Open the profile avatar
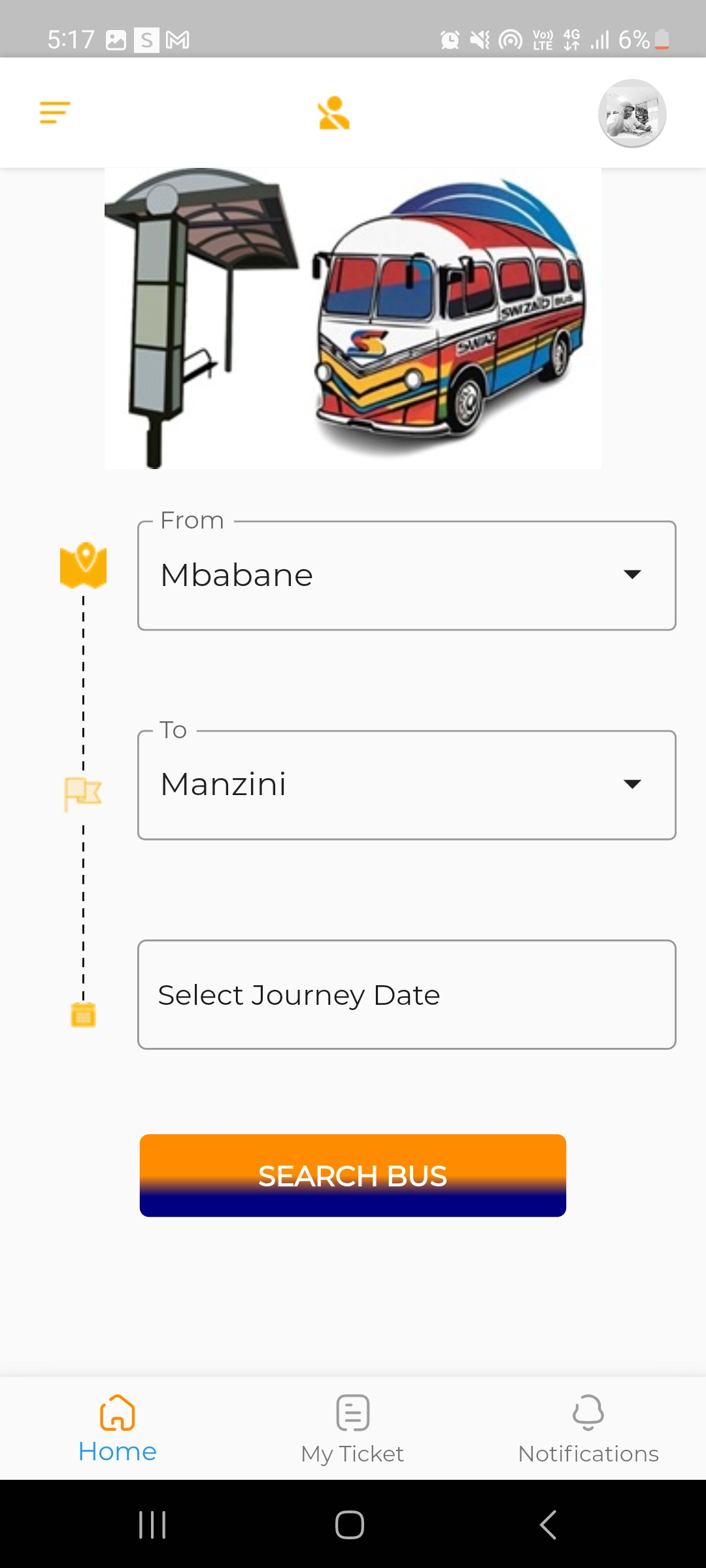The image size is (706, 1568). [632, 113]
